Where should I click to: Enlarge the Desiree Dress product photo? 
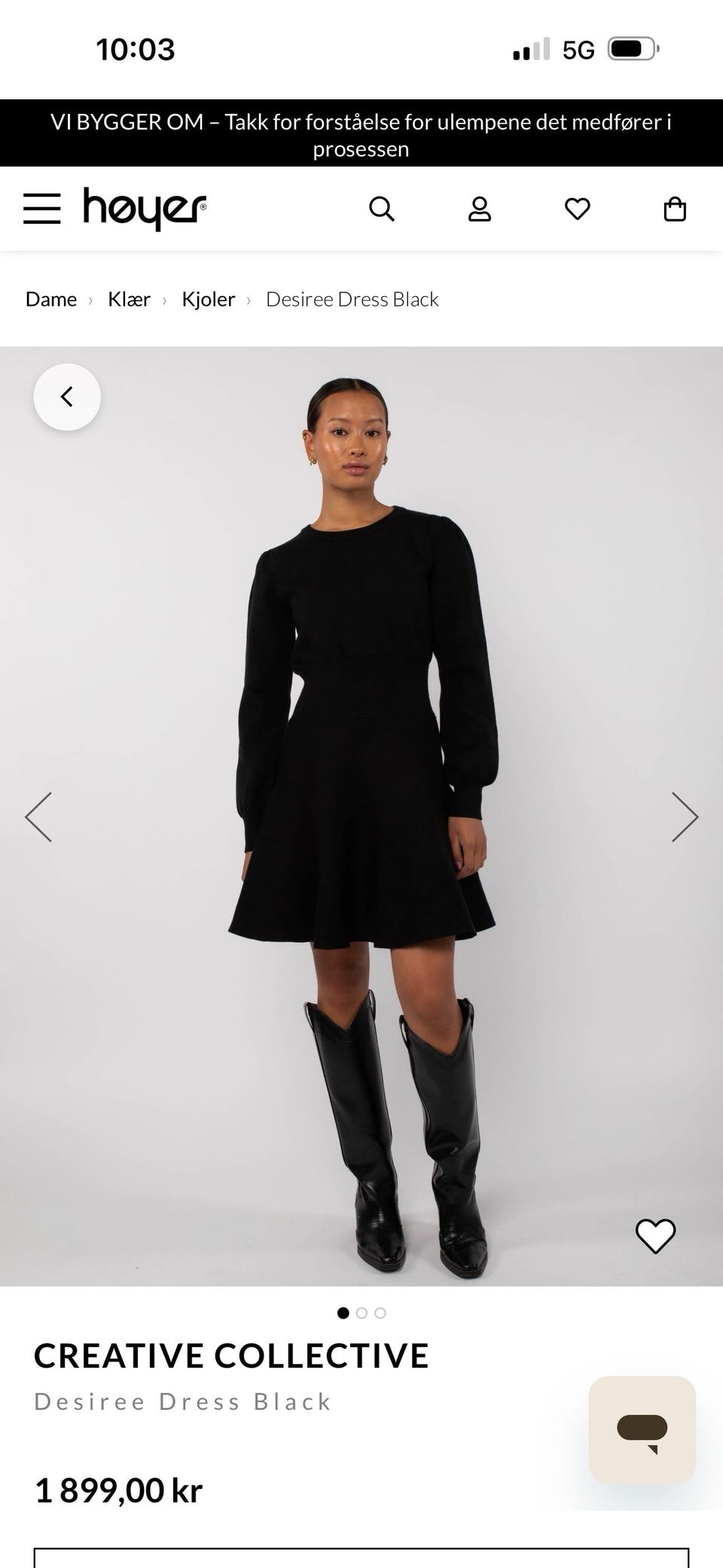click(x=361, y=816)
